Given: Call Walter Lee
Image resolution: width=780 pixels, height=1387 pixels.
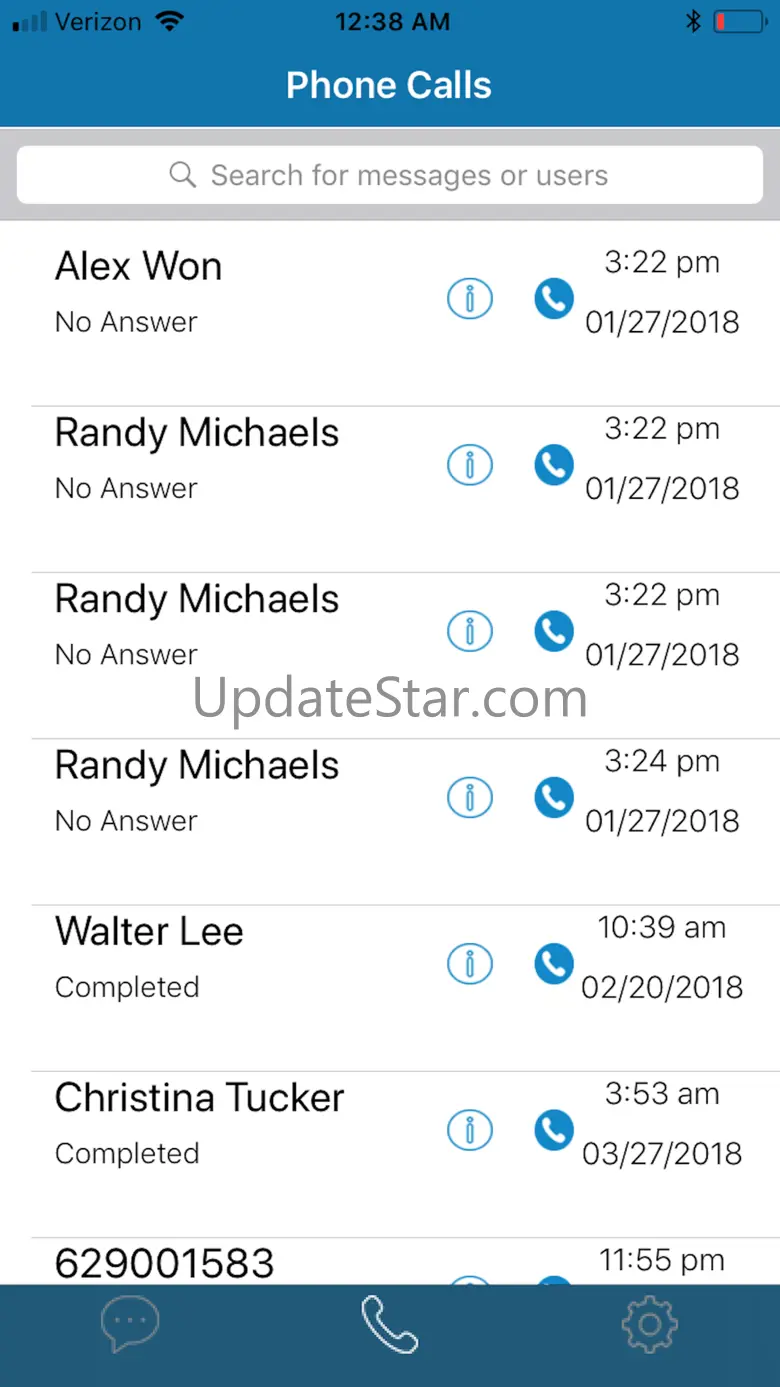Looking at the screenshot, I should (553, 964).
